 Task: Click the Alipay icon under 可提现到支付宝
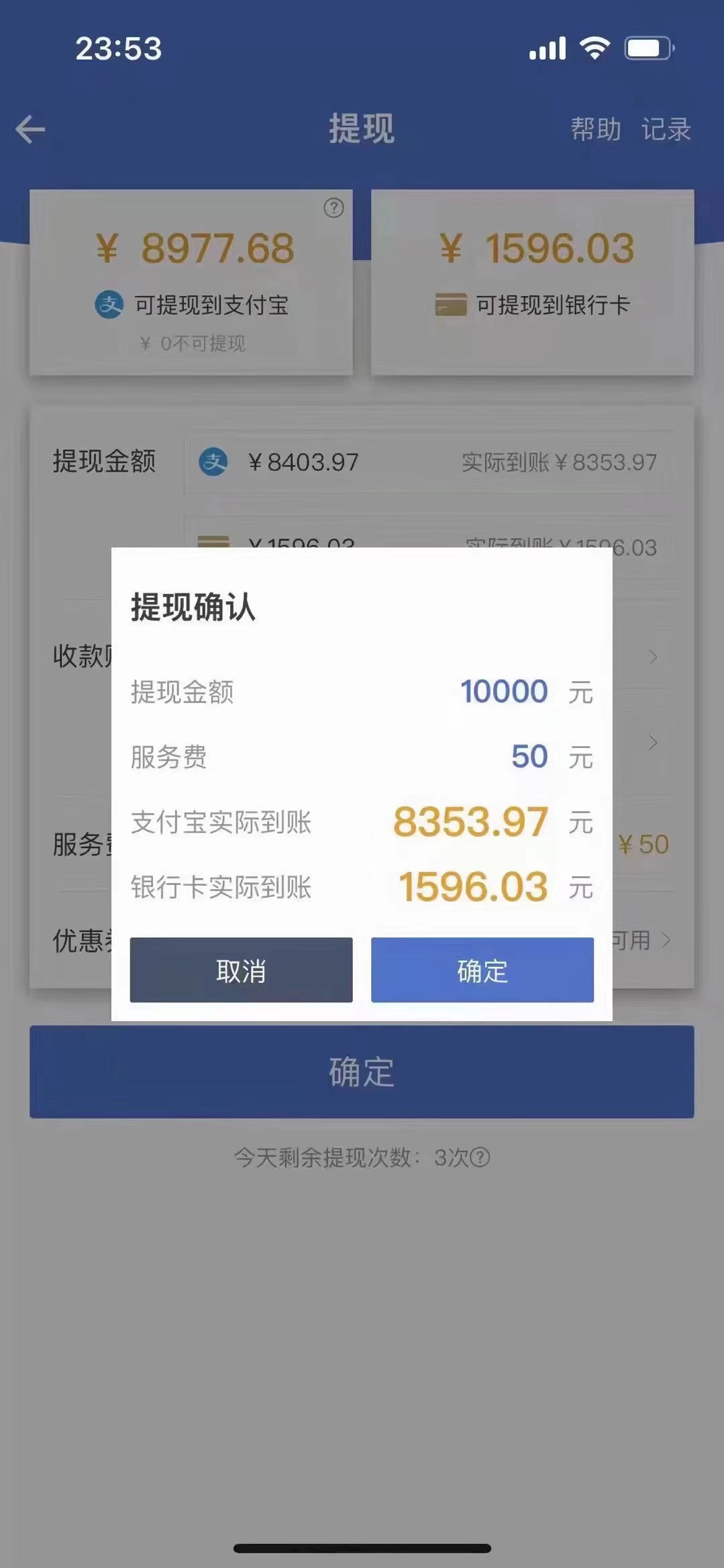click(109, 304)
